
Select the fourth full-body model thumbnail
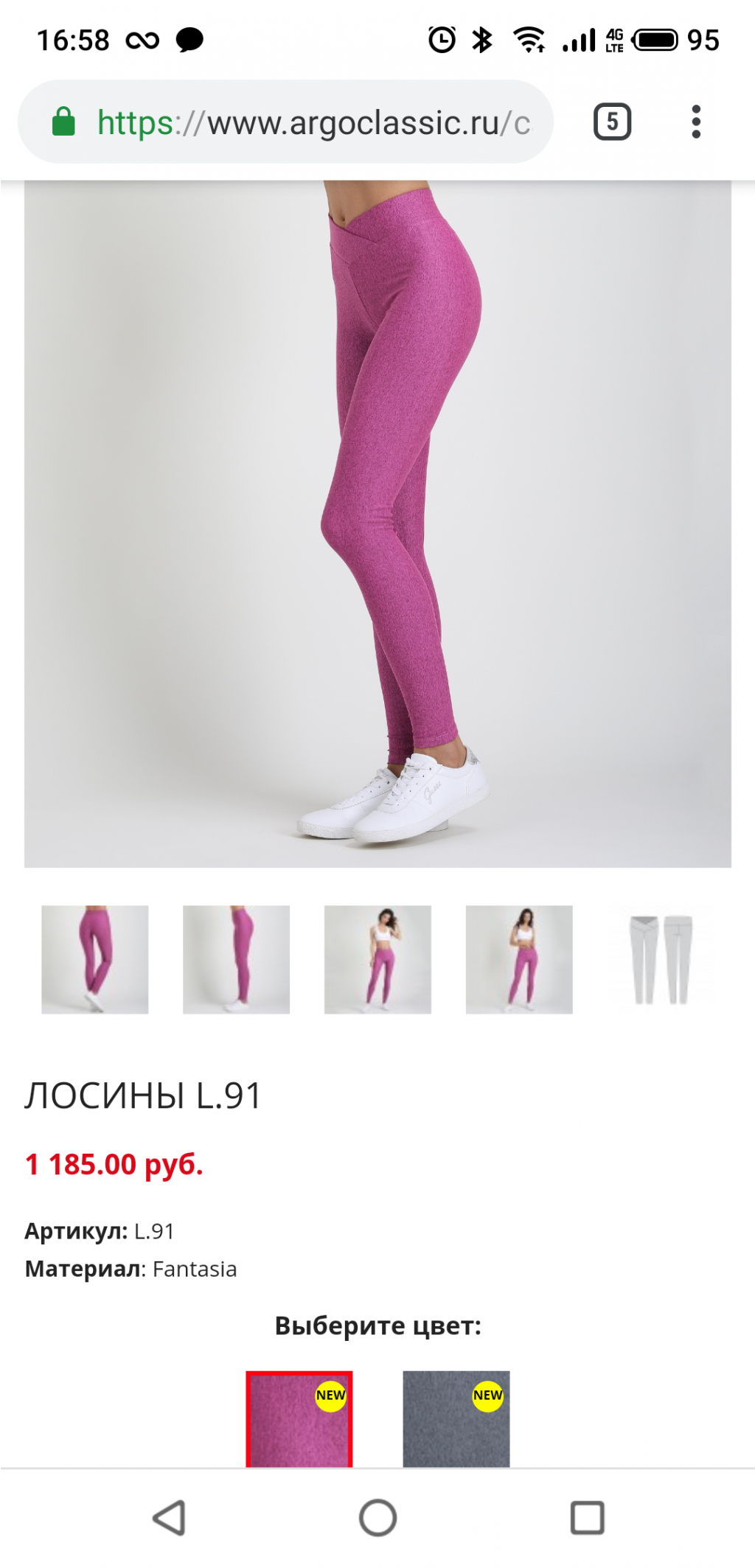point(519,959)
